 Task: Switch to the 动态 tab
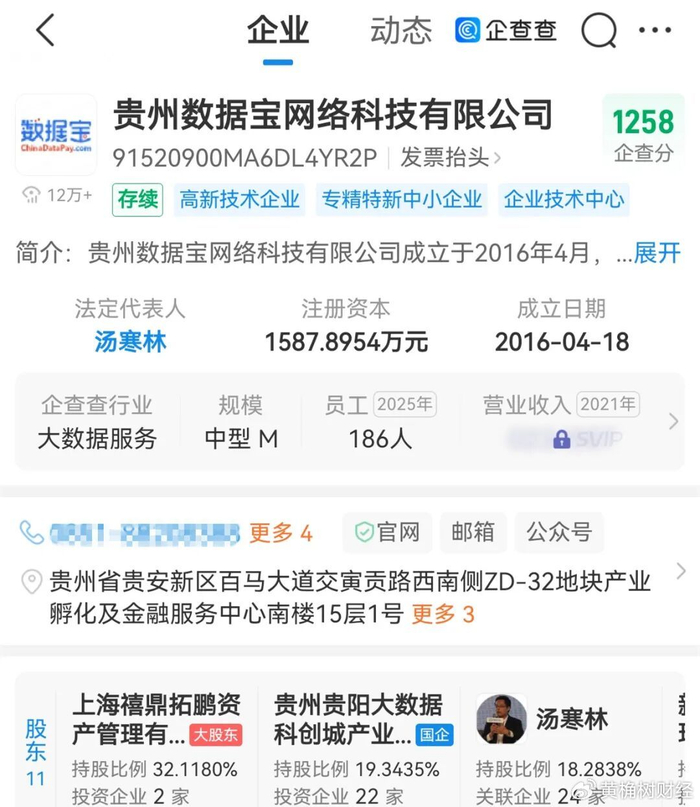click(401, 30)
